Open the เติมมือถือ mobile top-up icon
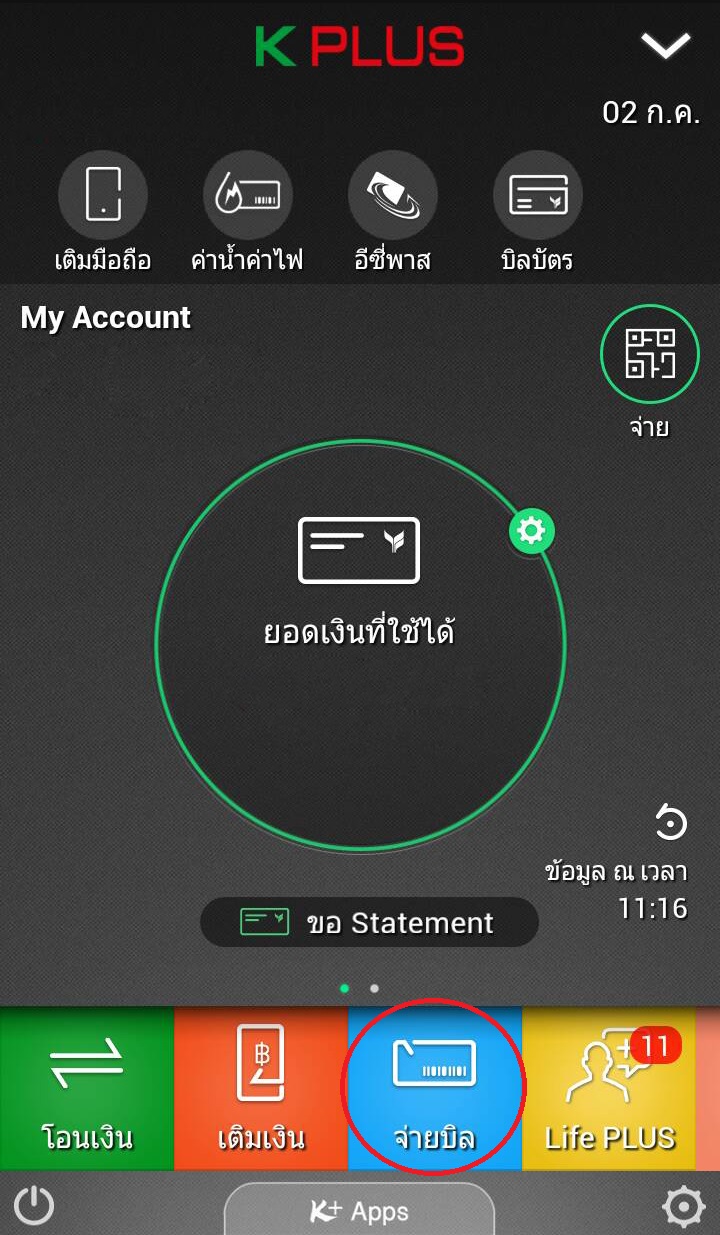 (103, 195)
